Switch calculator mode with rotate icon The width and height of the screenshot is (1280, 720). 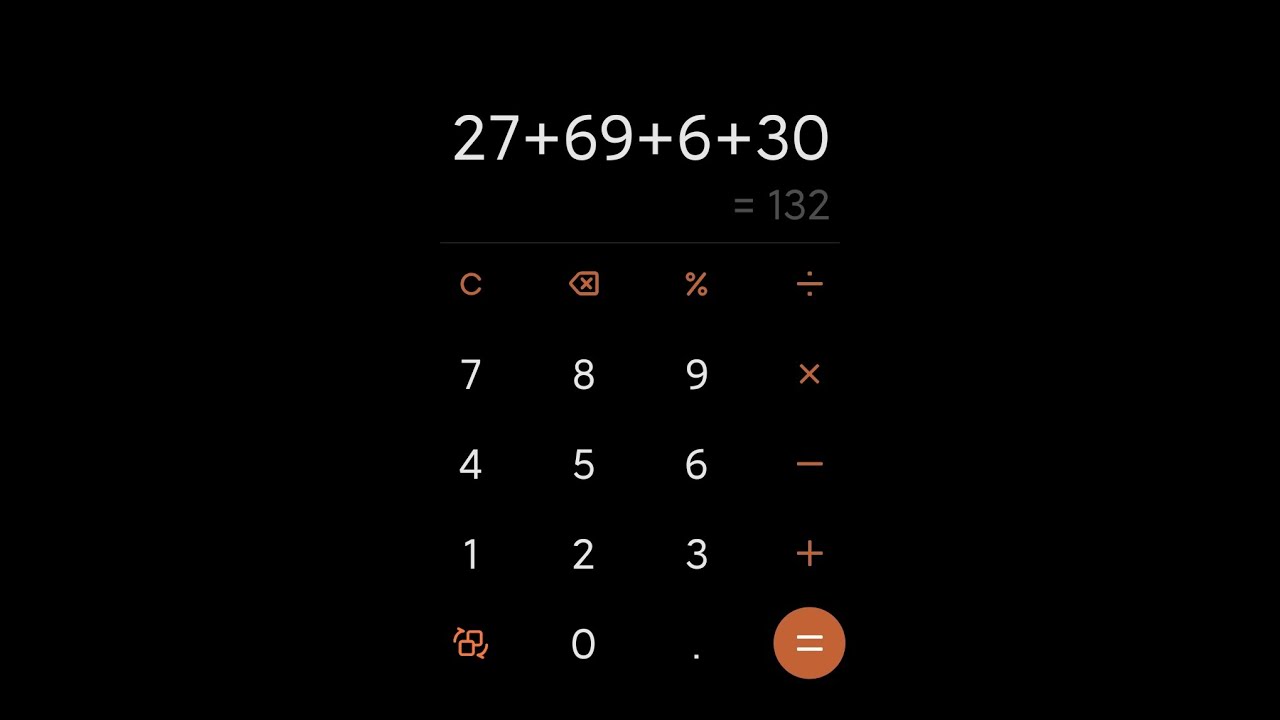pos(470,643)
